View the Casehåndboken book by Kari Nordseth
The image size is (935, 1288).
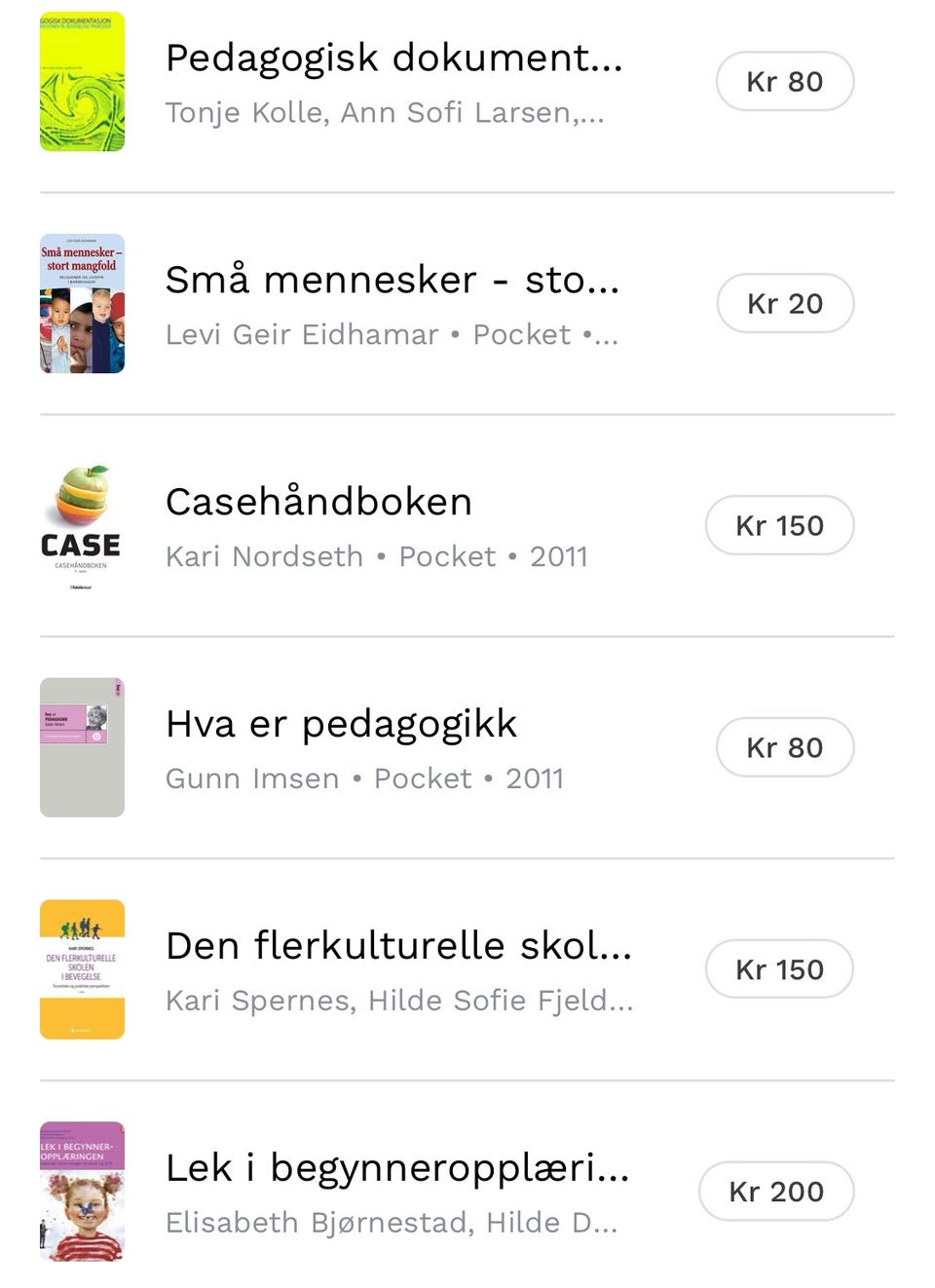click(319, 503)
